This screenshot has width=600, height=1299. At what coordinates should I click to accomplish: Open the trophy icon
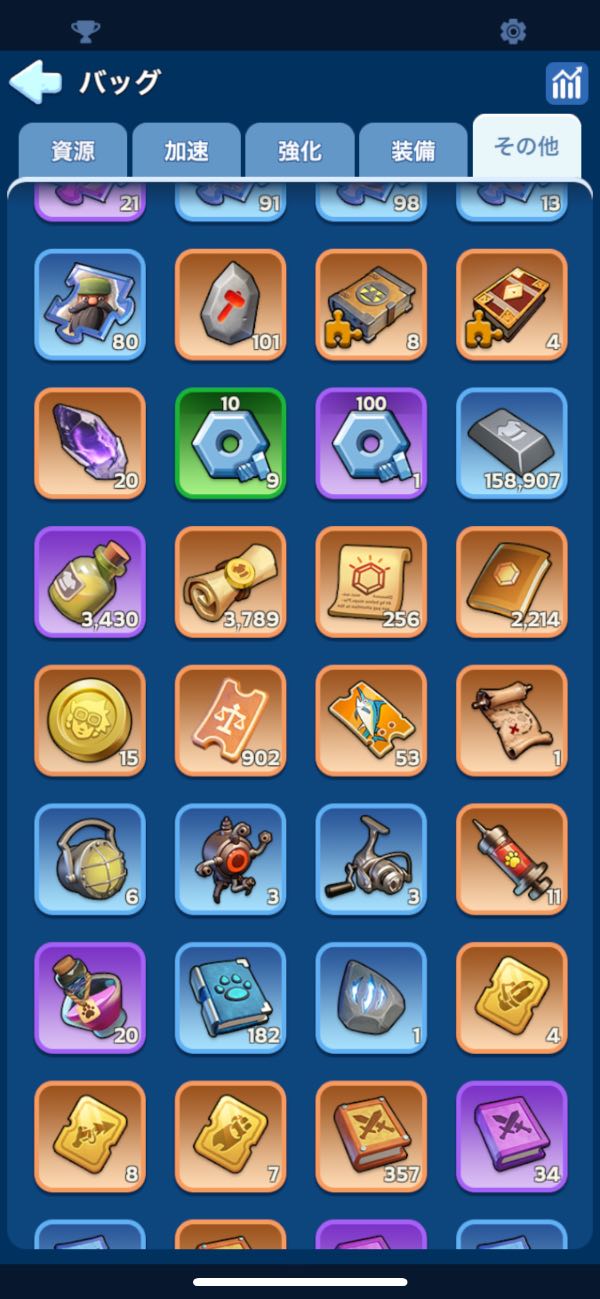point(86,31)
